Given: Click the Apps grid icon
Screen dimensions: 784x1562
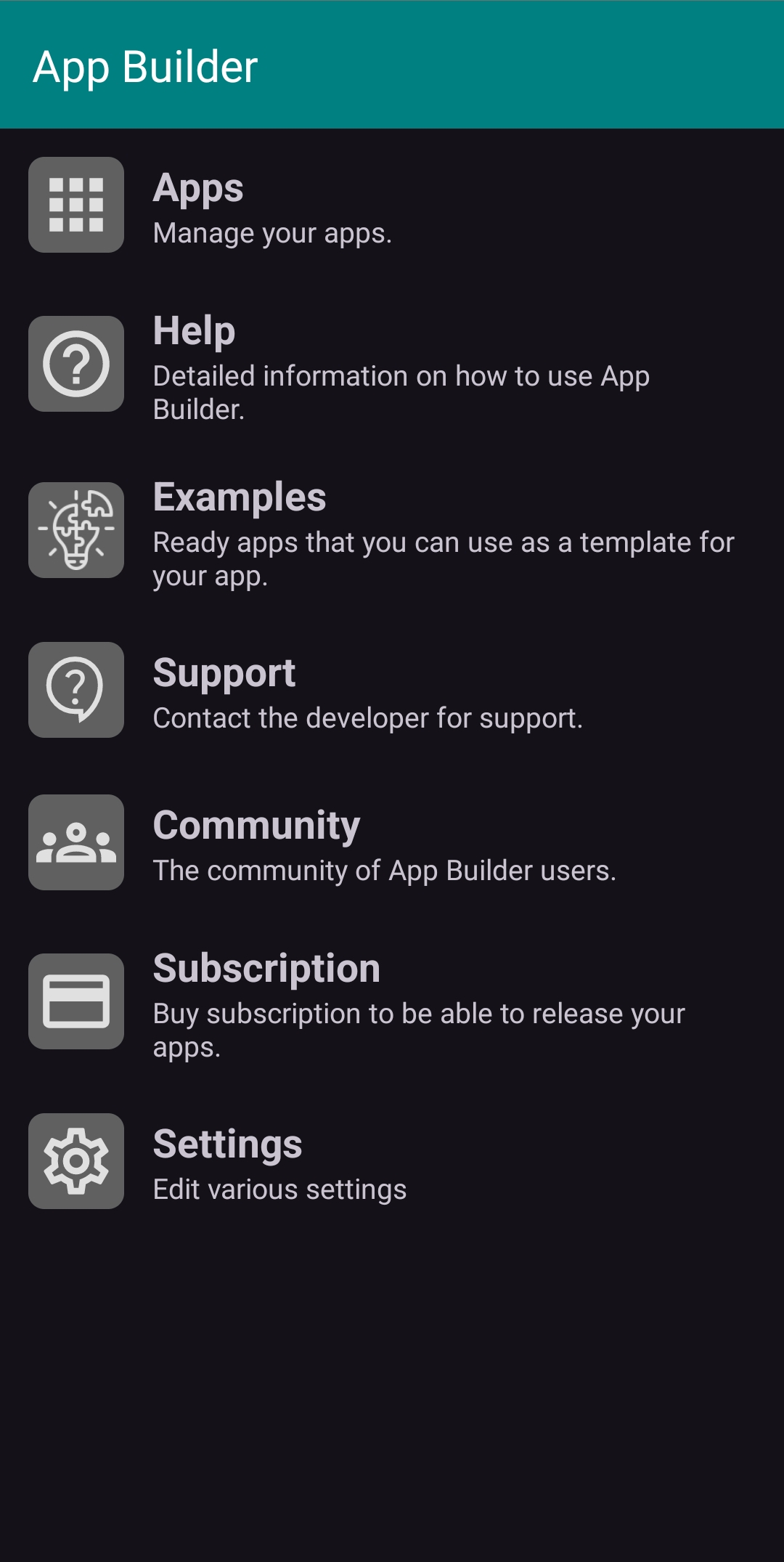Looking at the screenshot, I should [x=75, y=205].
